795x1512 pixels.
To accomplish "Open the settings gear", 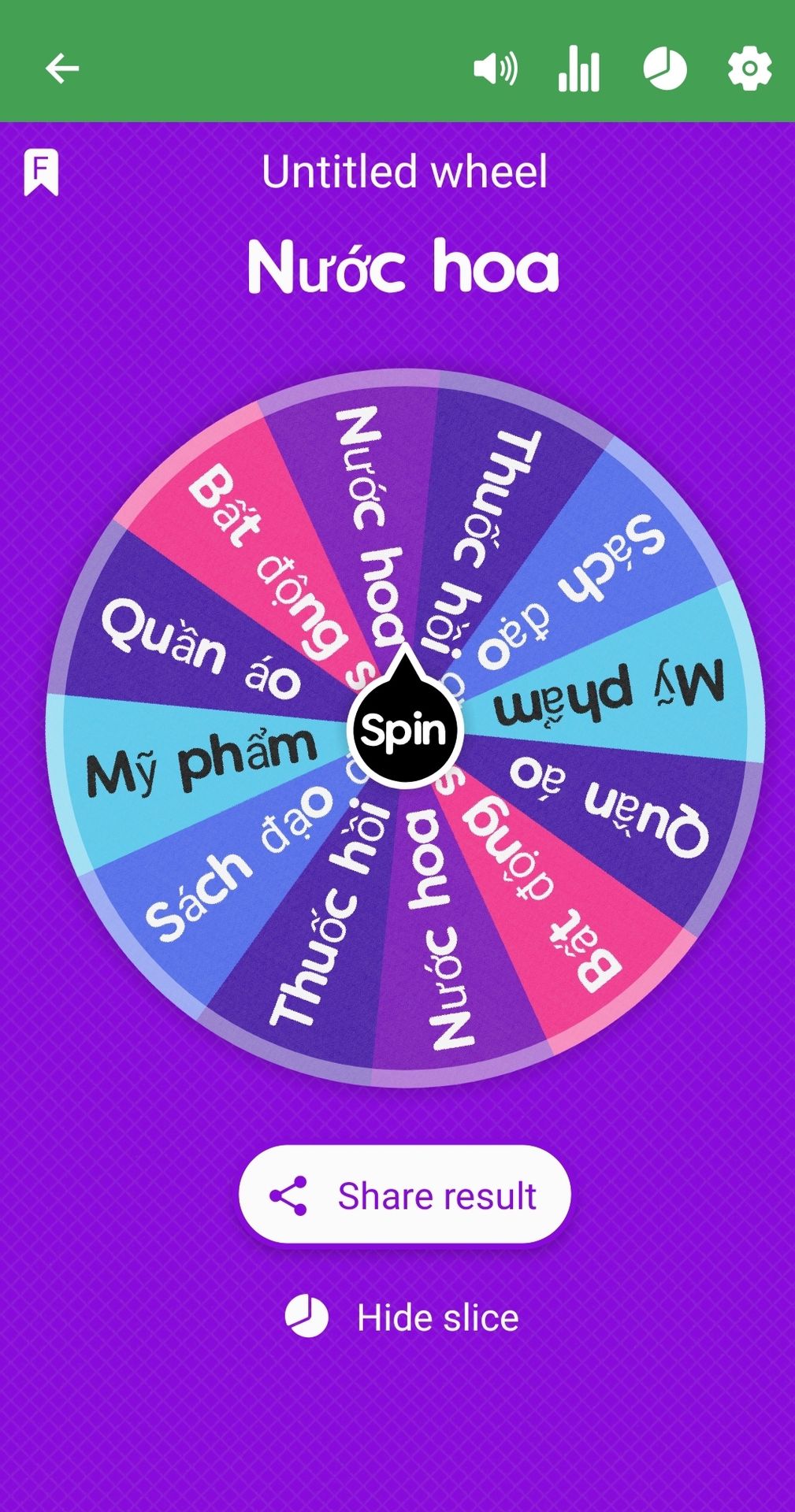I will coord(749,69).
